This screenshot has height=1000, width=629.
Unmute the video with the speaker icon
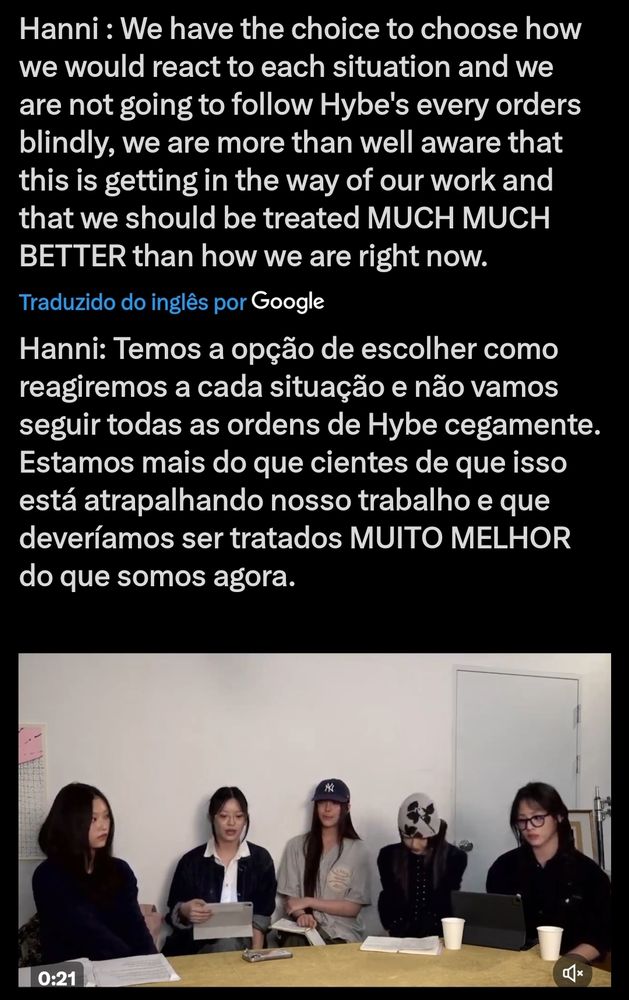tap(573, 971)
